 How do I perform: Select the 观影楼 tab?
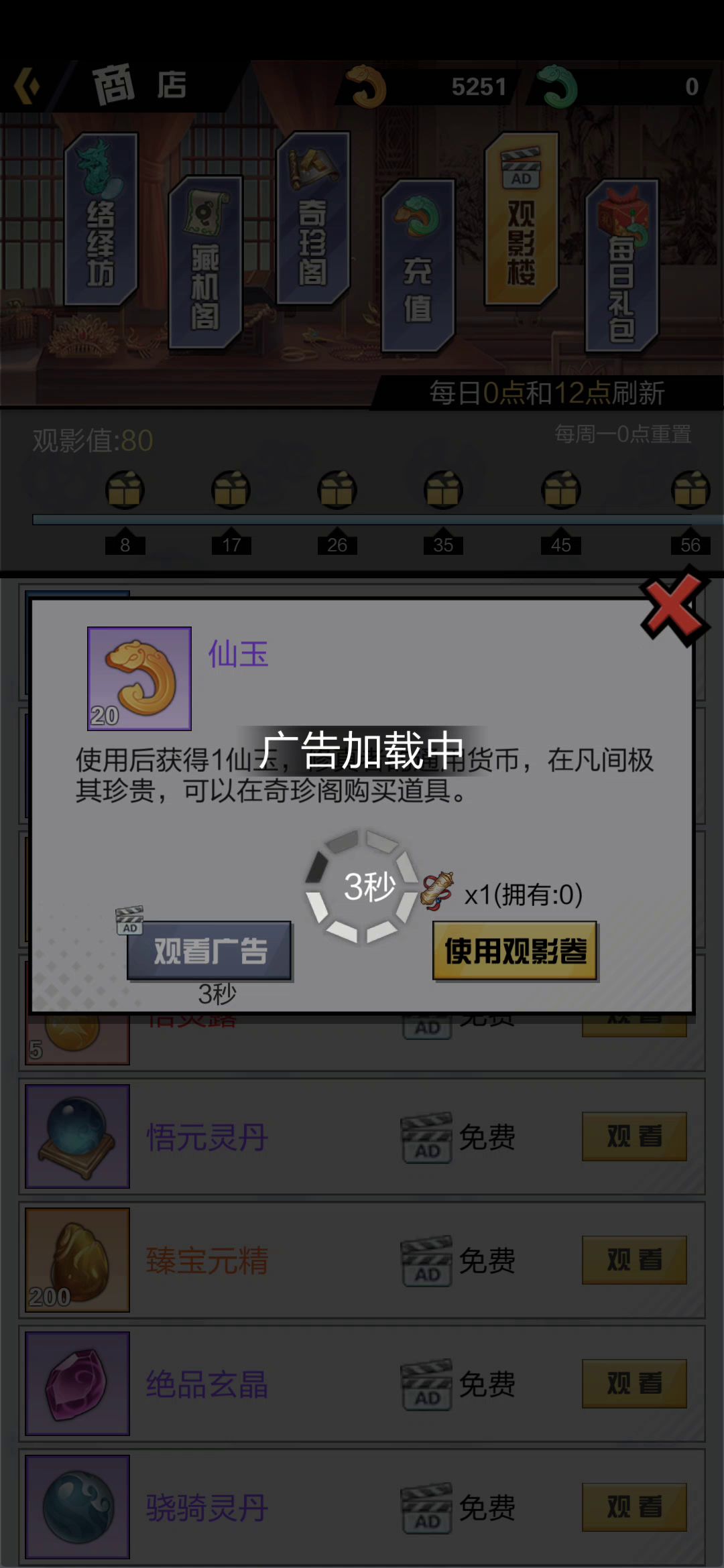tap(521, 219)
